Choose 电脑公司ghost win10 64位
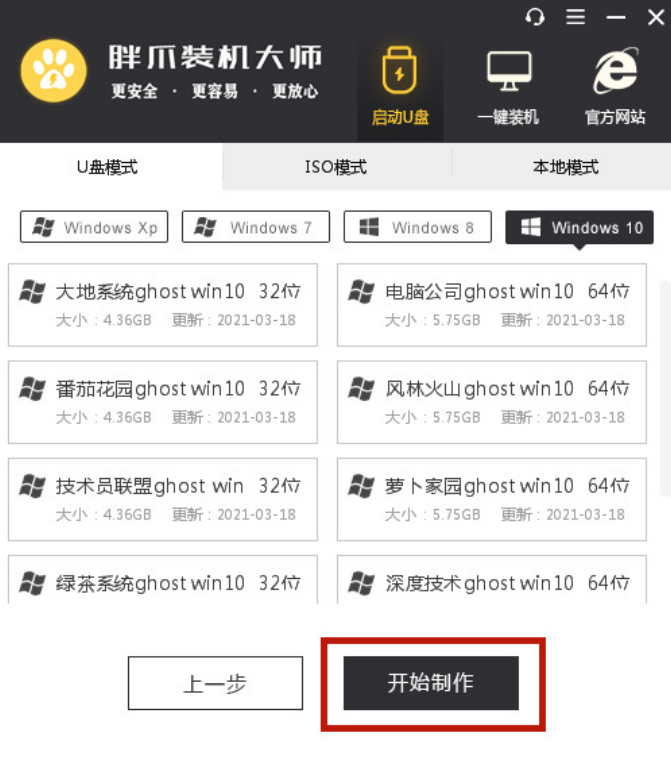 [492, 305]
